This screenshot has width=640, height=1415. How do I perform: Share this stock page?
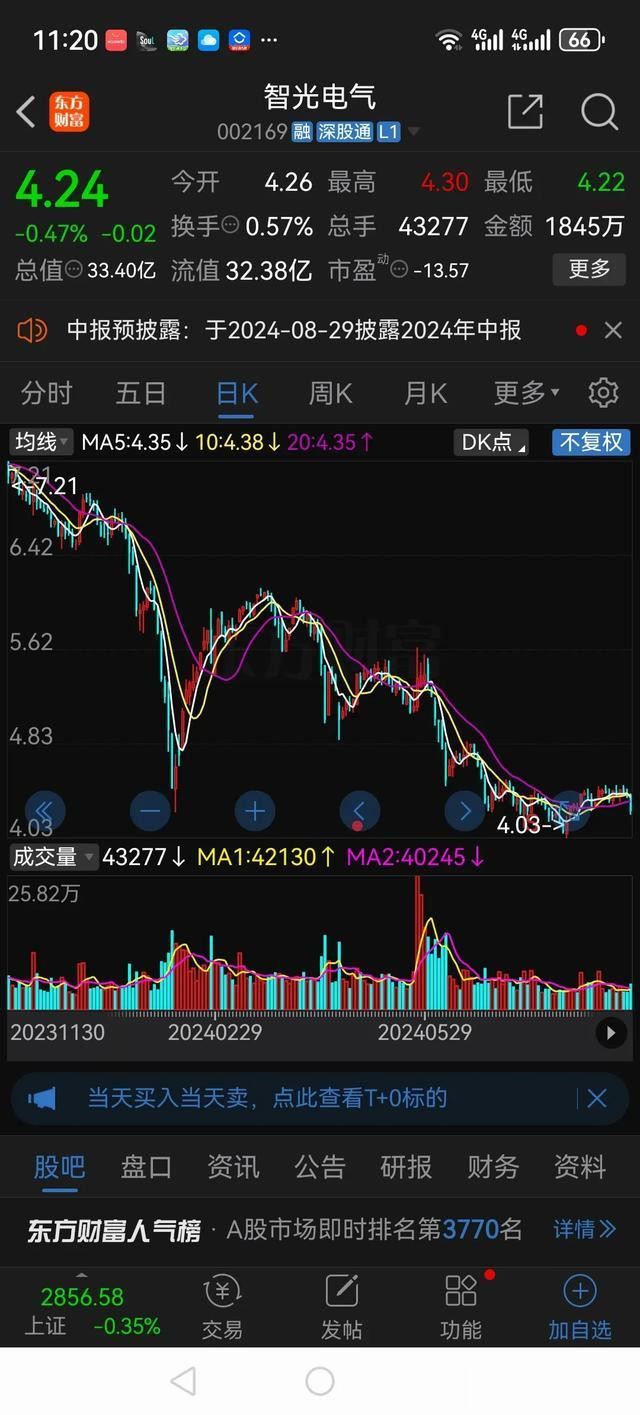(525, 112)
